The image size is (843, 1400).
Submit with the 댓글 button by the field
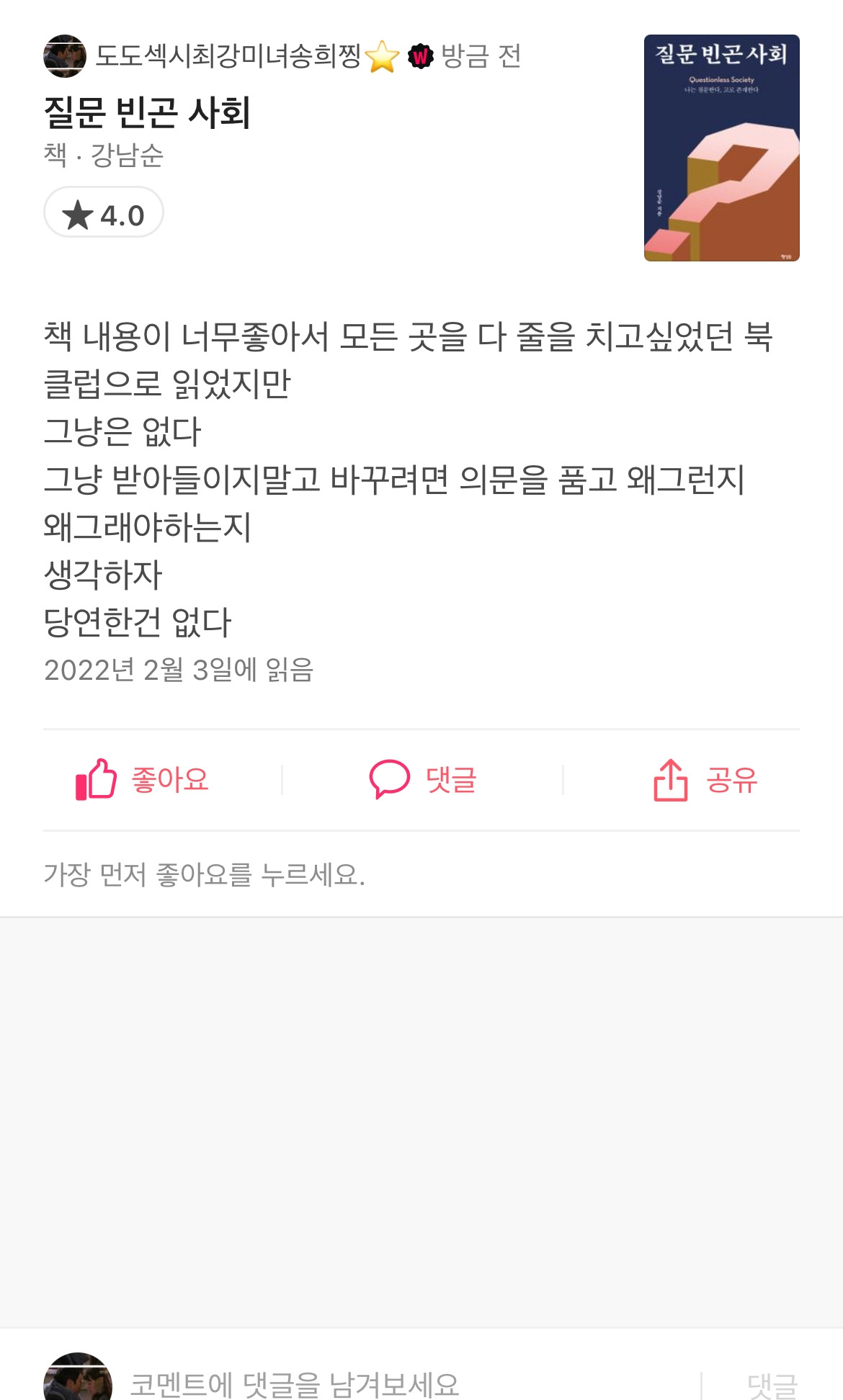[x=772, y=1384]
